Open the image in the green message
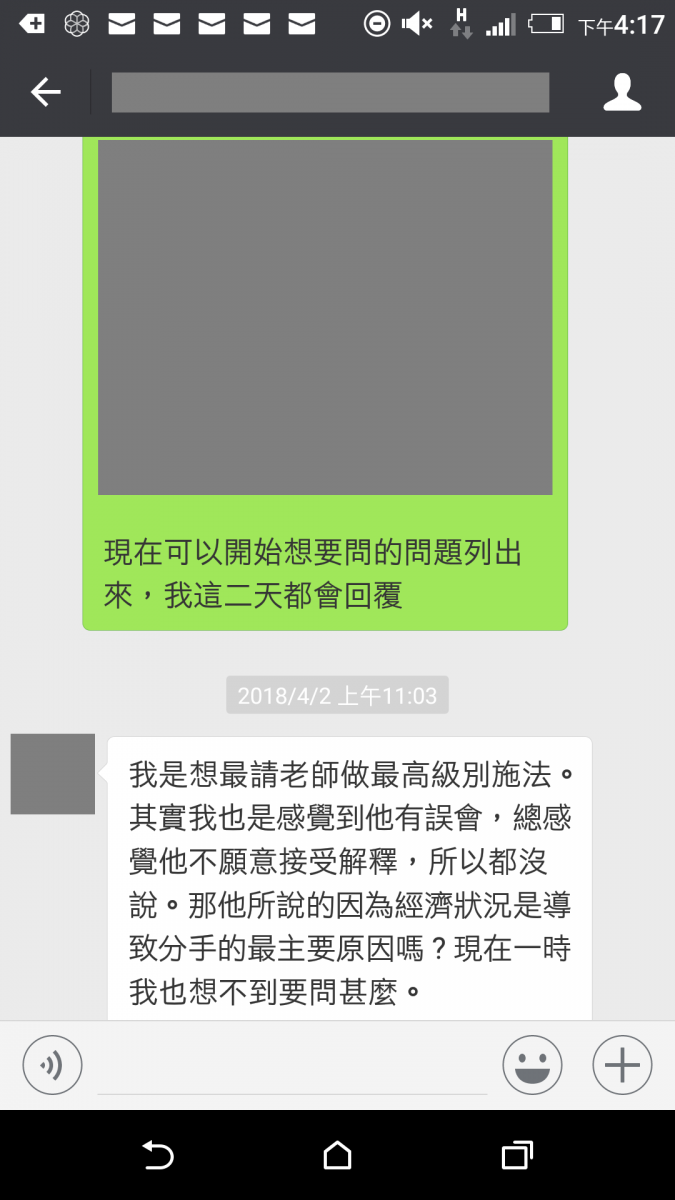 325,317
